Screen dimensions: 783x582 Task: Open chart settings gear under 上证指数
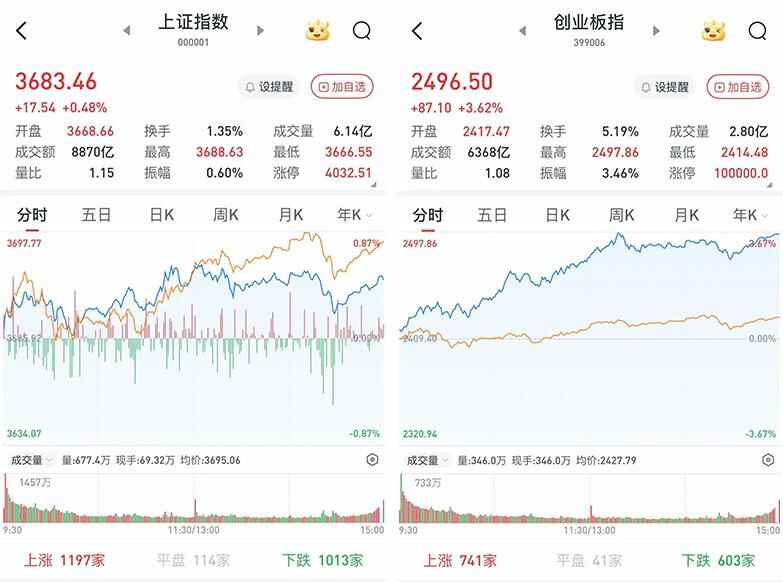(372, 460)
